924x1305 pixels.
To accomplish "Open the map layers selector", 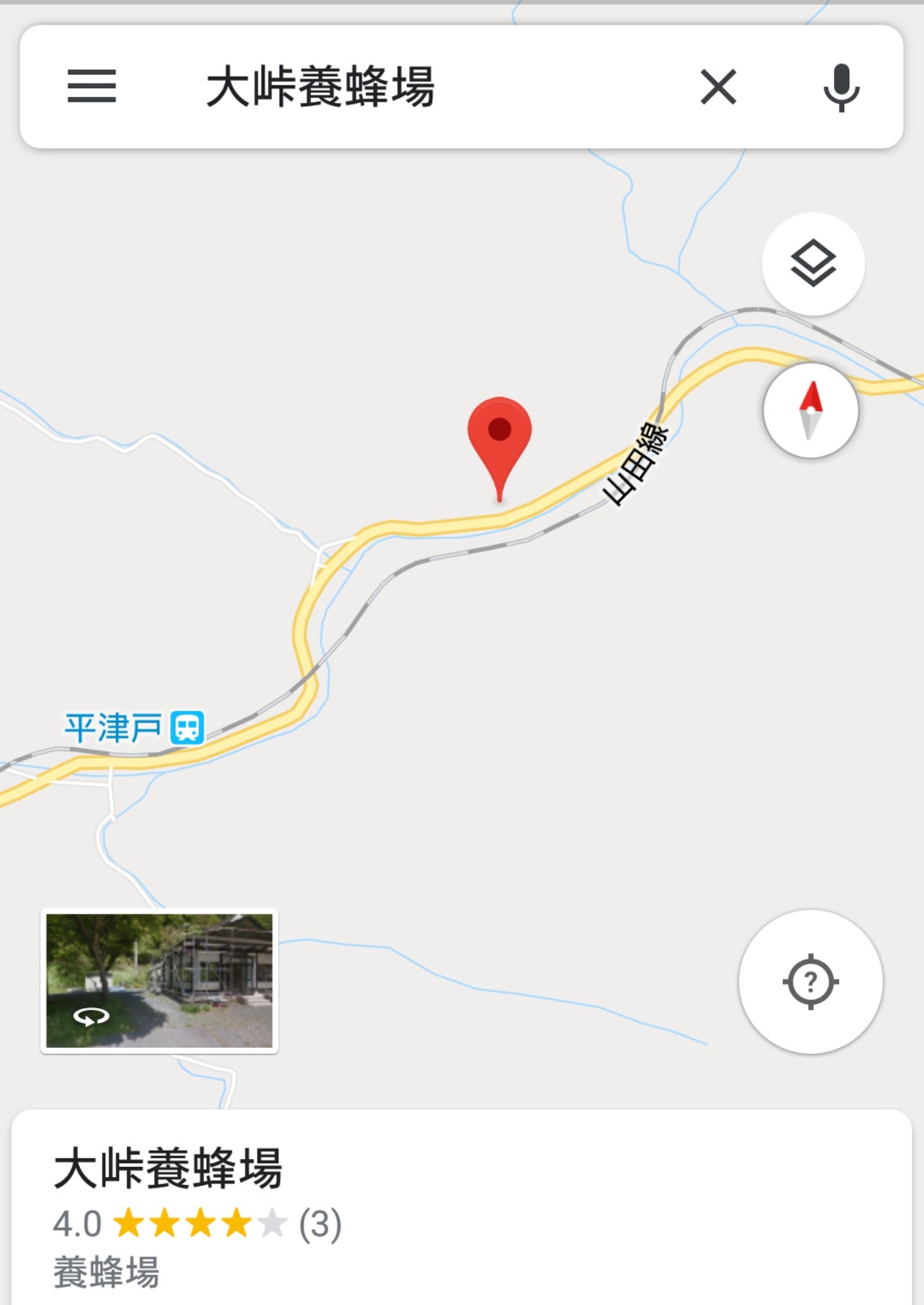I will (x=813, y=264).
